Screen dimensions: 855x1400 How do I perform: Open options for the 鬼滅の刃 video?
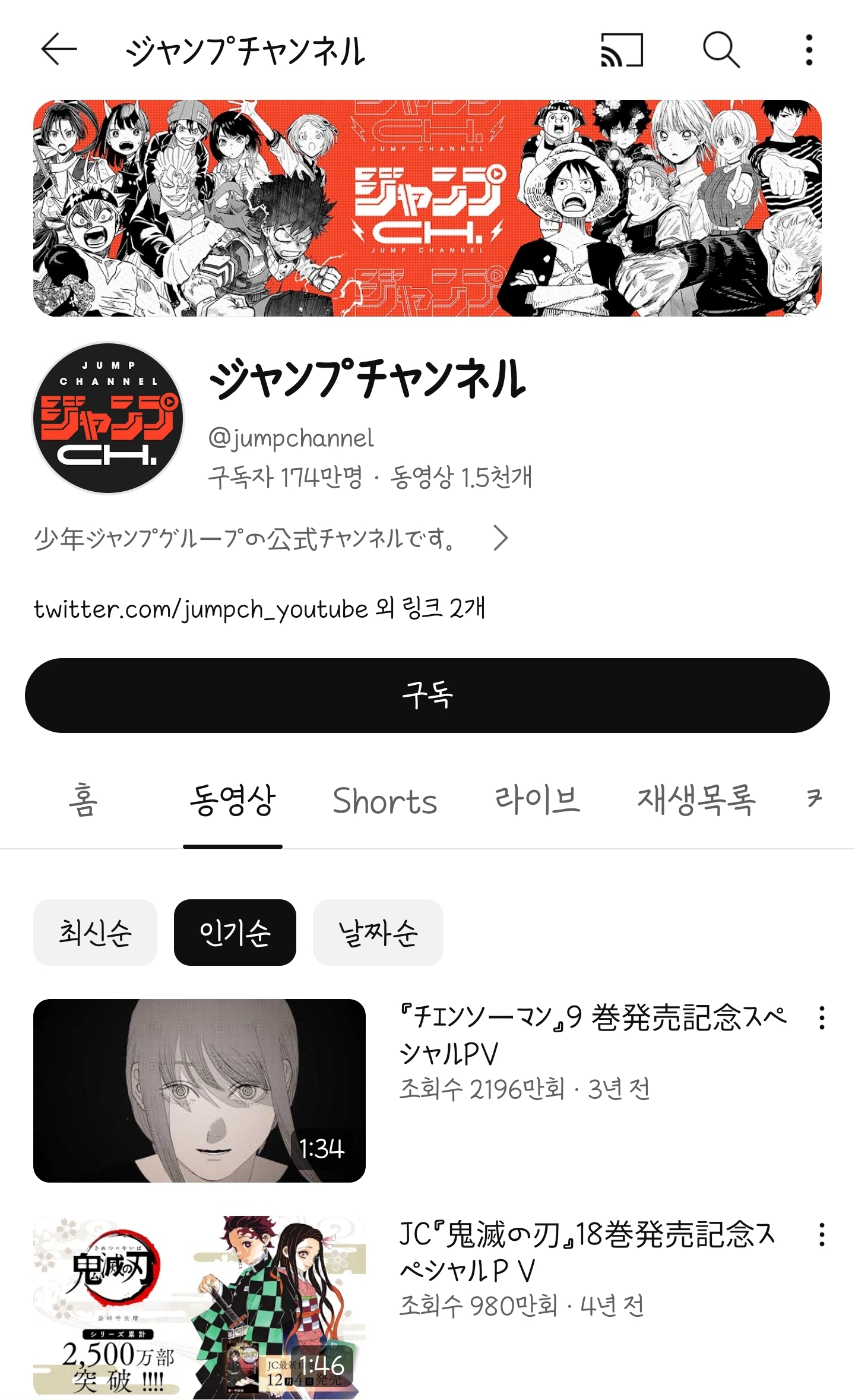pyautogui.click(x=822, y=1235)
